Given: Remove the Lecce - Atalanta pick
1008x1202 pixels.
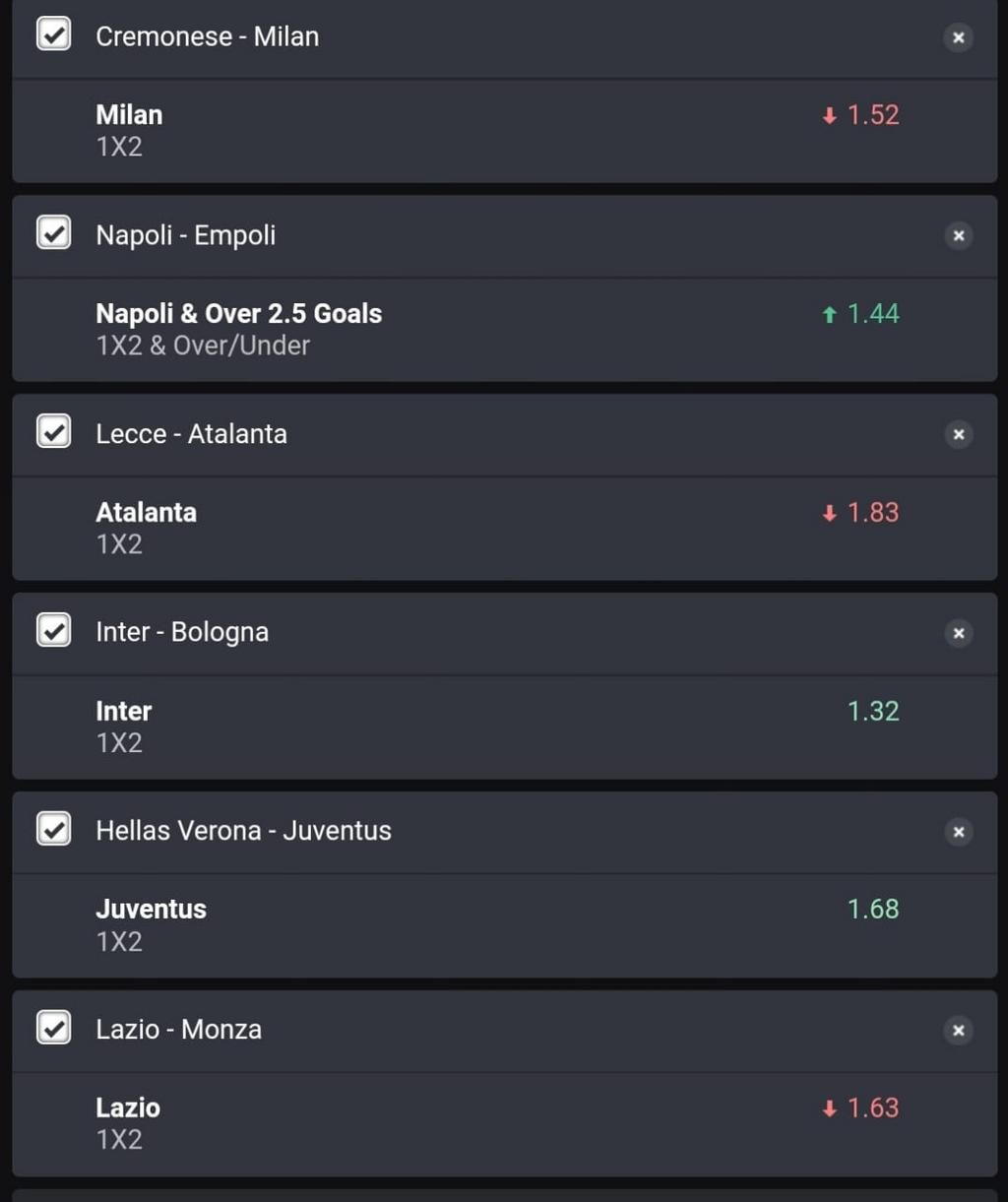Looking at the screenshot, I should (x=958, y=434).
